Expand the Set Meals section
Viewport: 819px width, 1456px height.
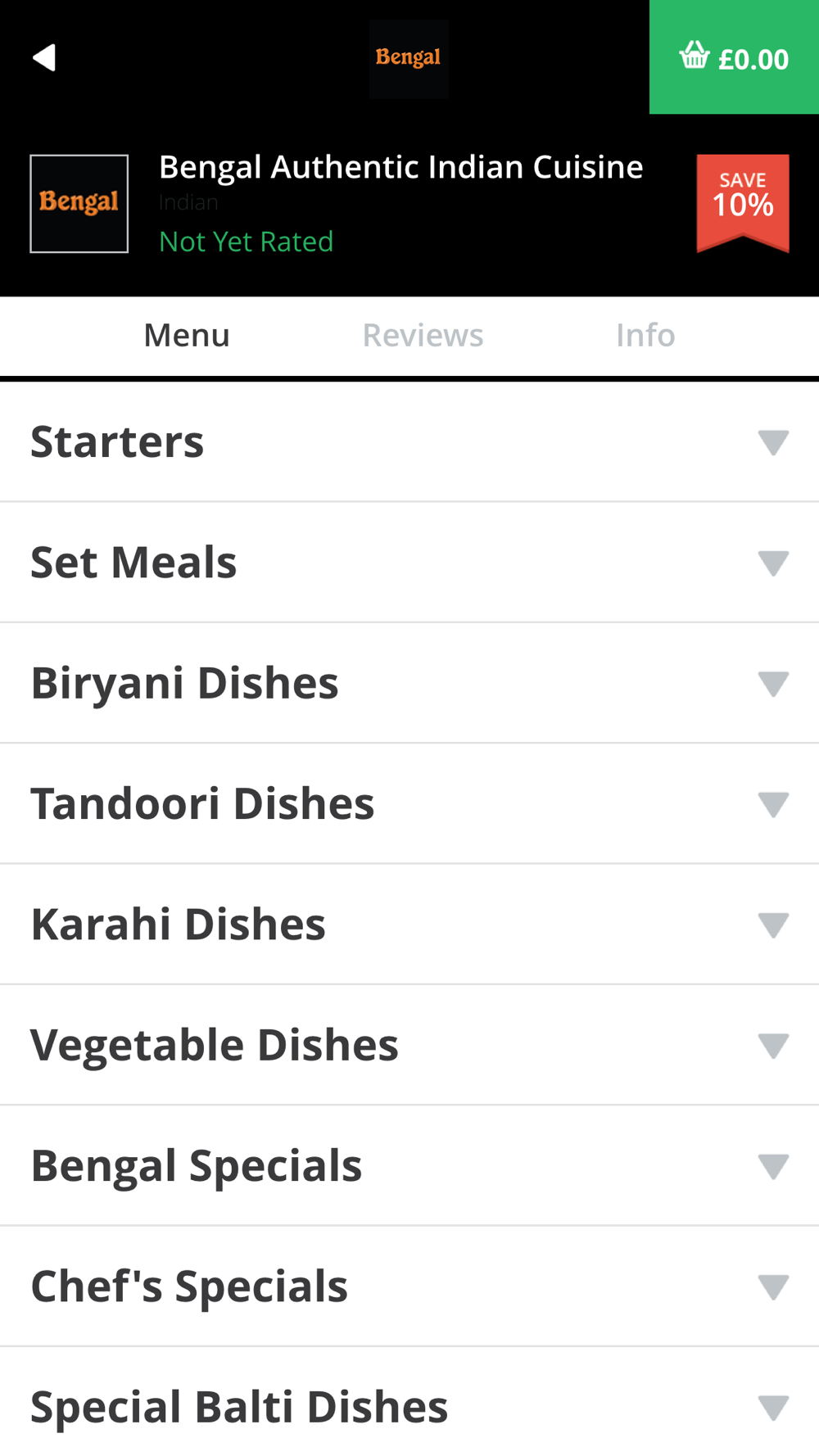409,563
